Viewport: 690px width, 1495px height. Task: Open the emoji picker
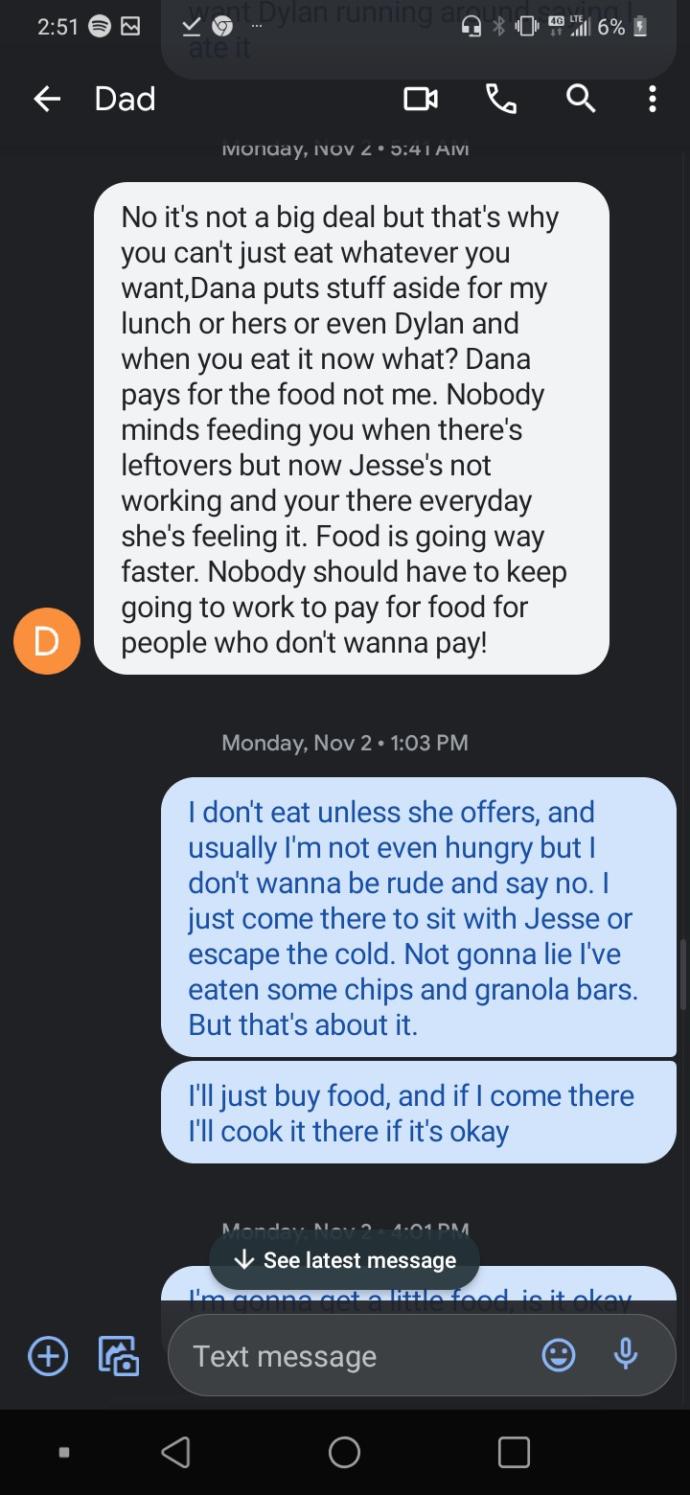(559, 1355)
